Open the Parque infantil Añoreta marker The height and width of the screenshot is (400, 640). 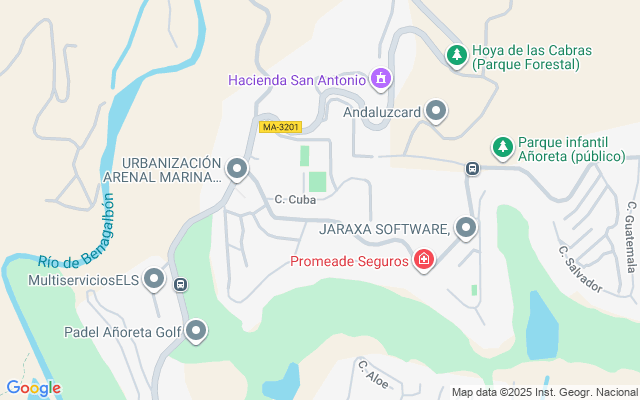(502, 148)
